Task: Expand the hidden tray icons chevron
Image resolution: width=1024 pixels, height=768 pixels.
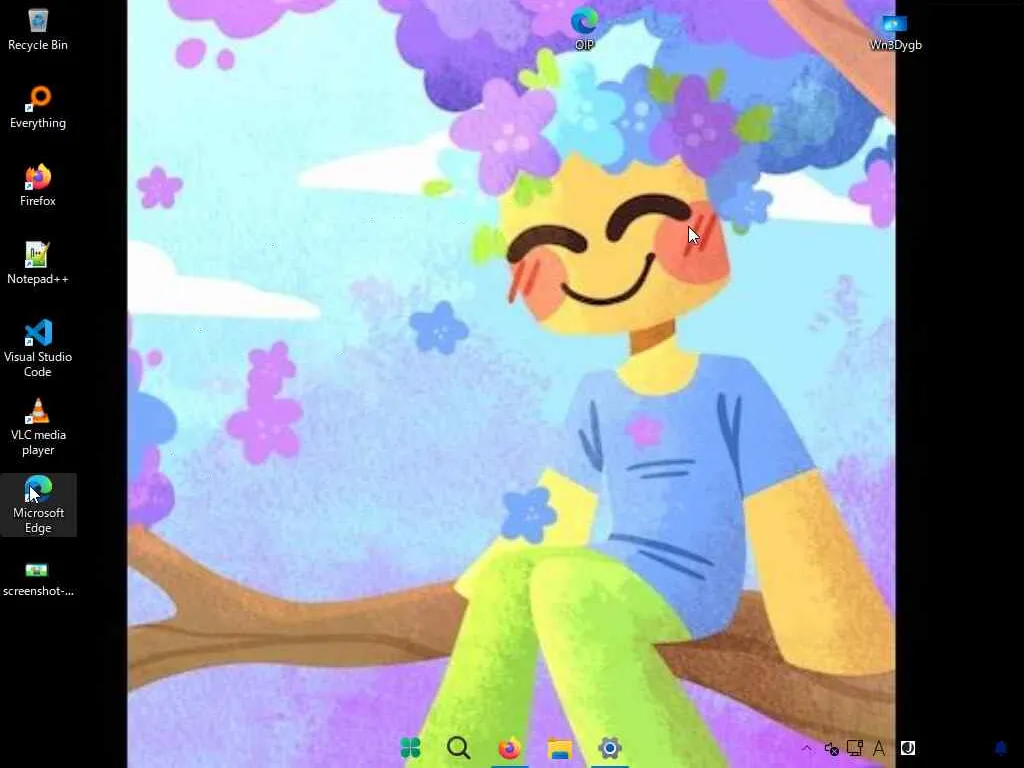Action: click(x=807, y=748)
